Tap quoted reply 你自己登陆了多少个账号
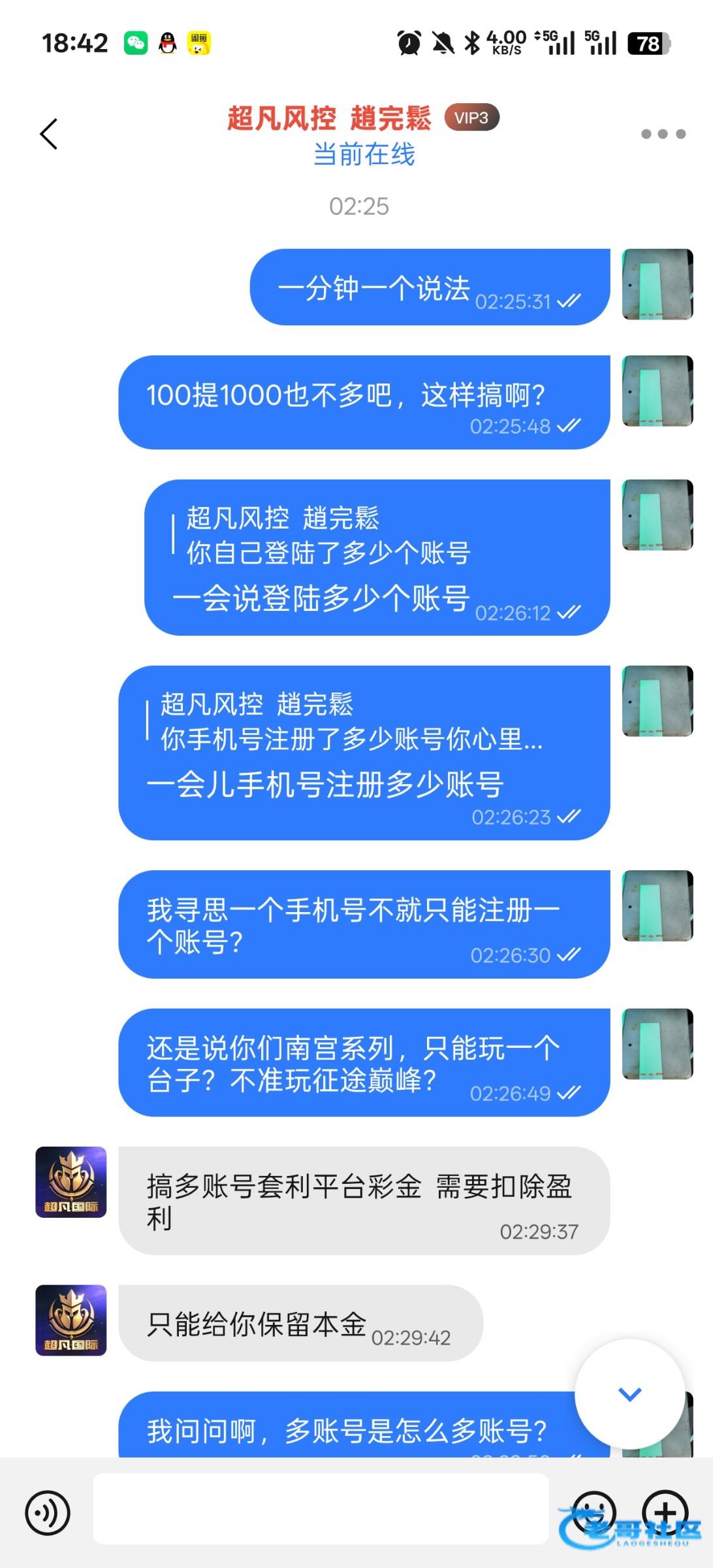The image size is (713, 1568). pos(326,536)
